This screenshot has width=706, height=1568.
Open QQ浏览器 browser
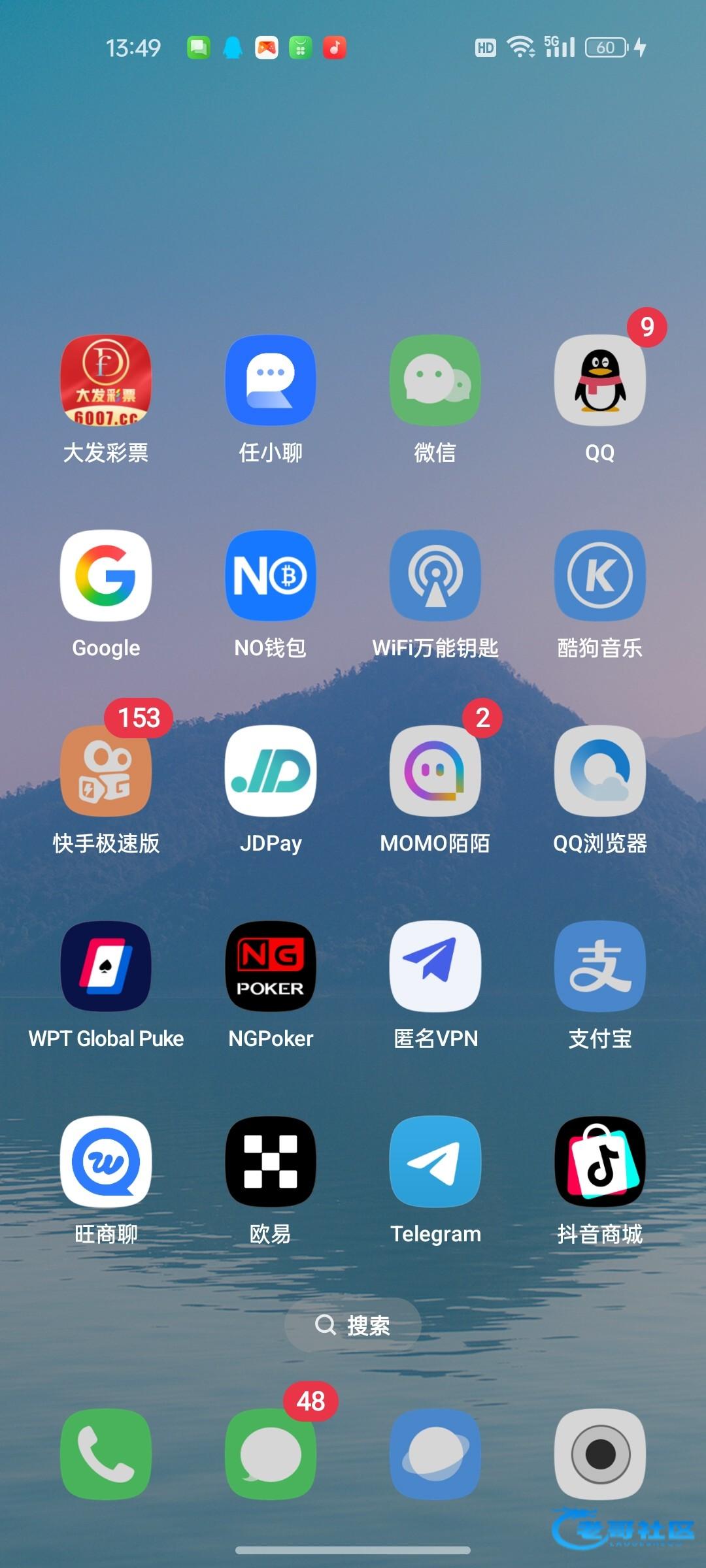[599, 771]
